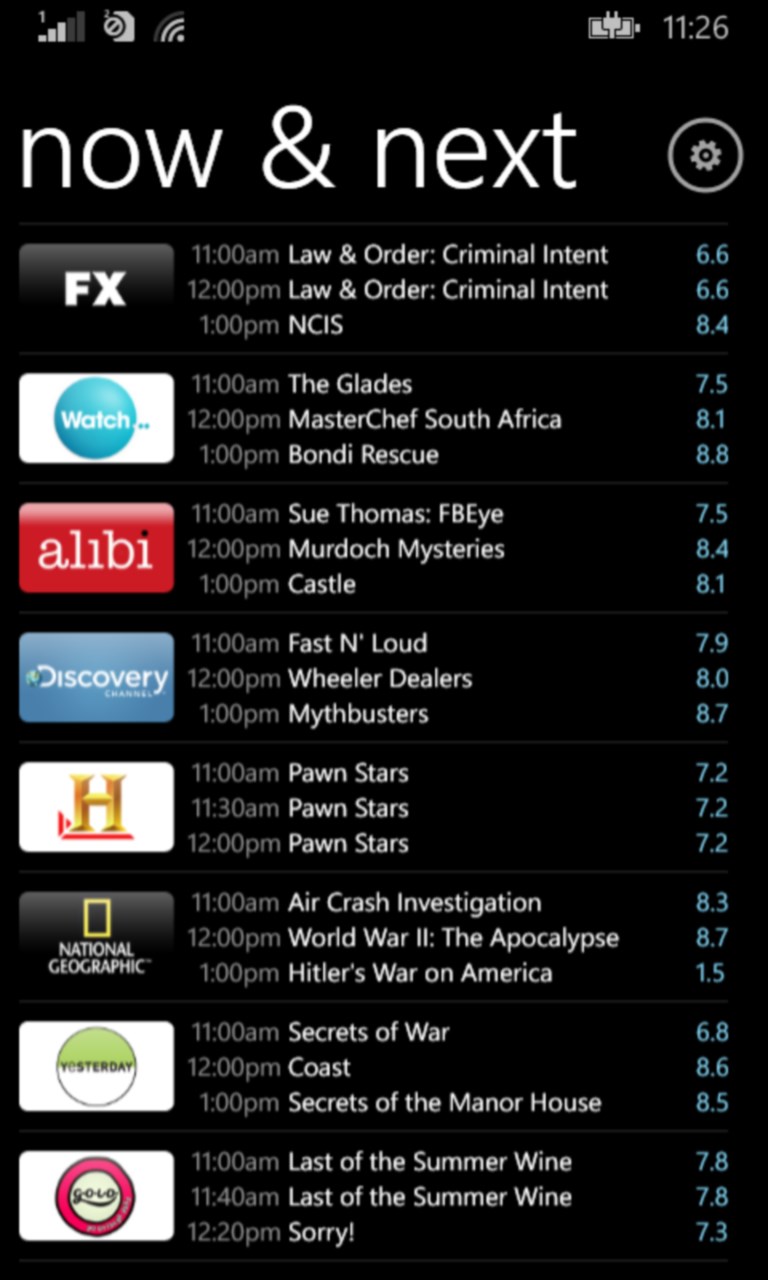Select the Watch channel row

[96, 419]
